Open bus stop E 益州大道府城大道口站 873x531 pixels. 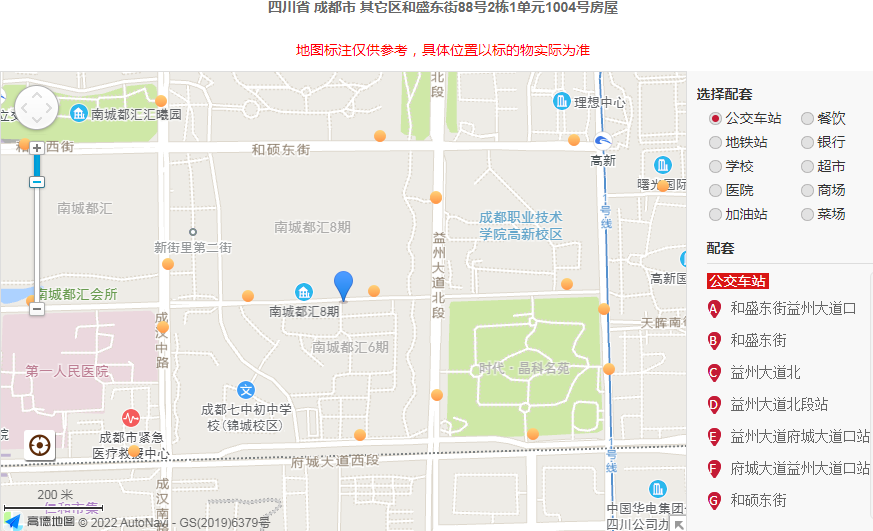[x=799, y=437]
